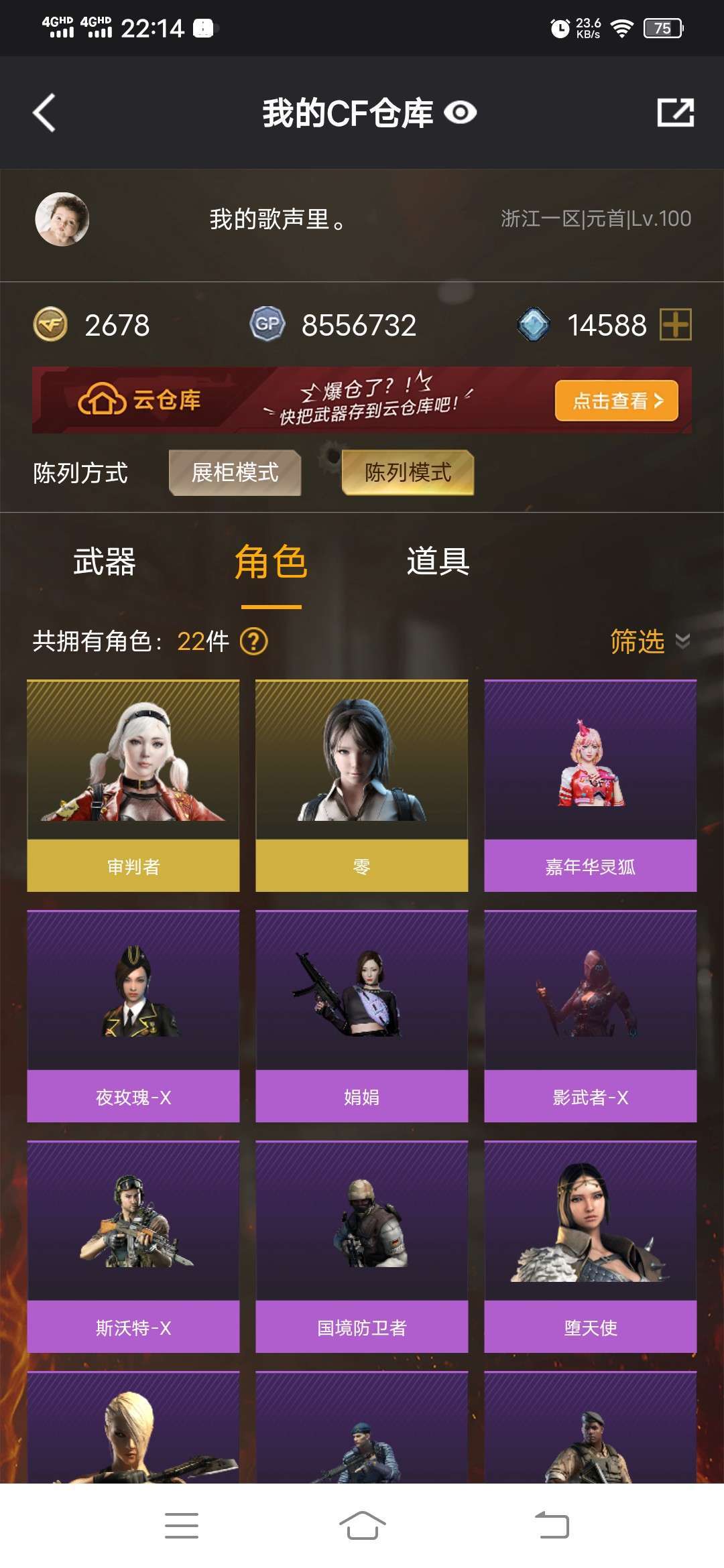Open the 嘉年华灵狐 character card
This screenshot has width=724, height=1568.
591,786
